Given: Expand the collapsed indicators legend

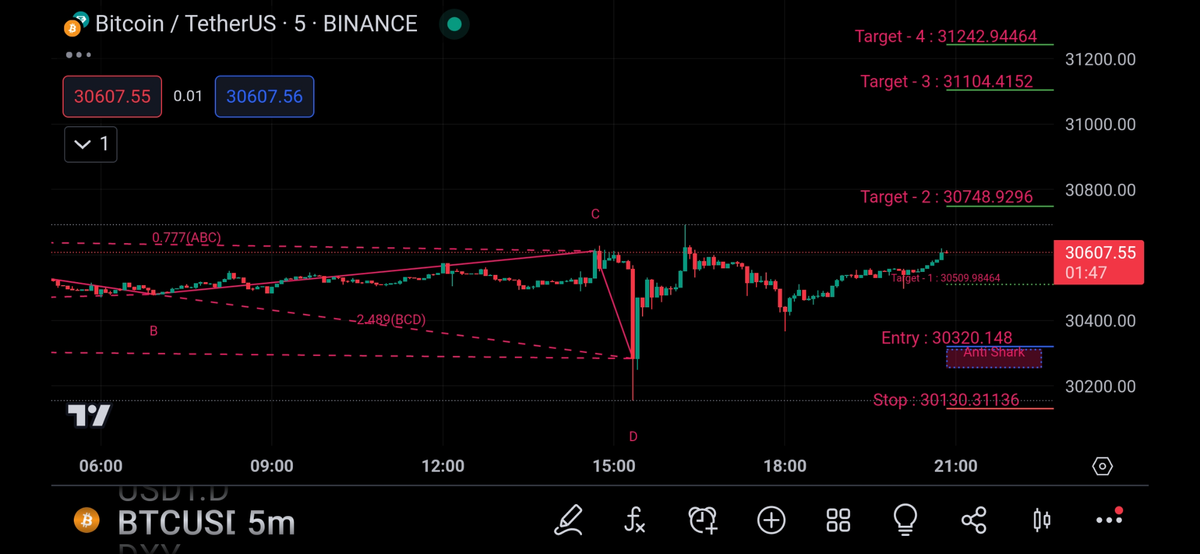Looking at the screenshot, I should pos(91,144).
